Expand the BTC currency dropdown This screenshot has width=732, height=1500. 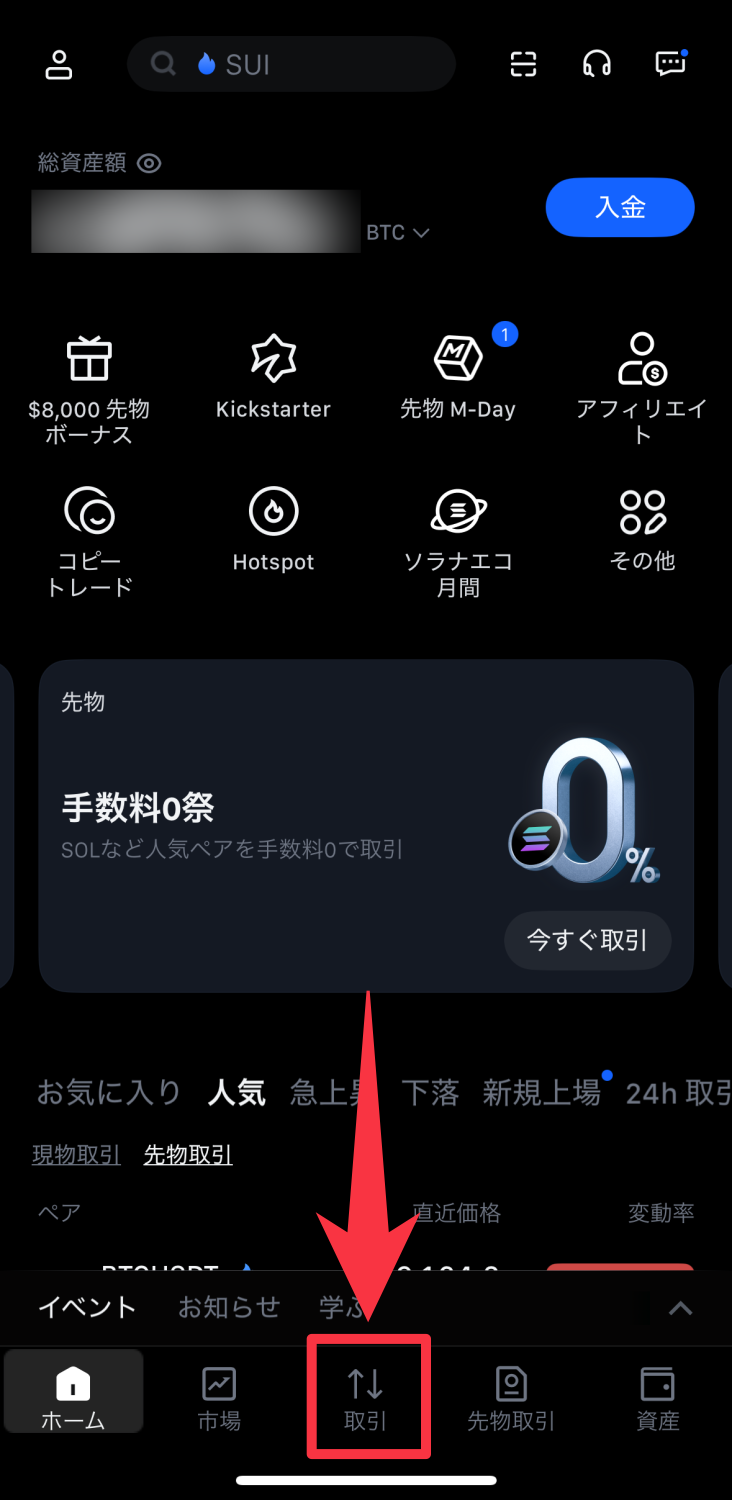coord(398,233)
